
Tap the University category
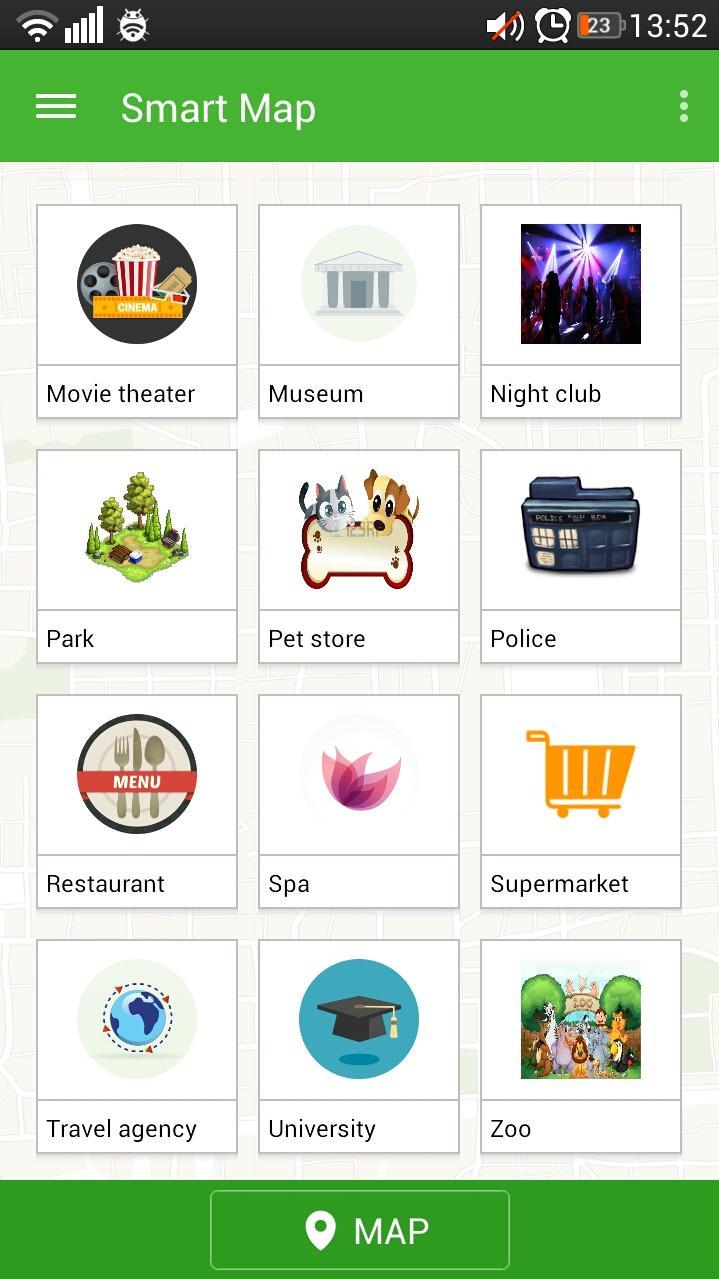(359, 1046)
